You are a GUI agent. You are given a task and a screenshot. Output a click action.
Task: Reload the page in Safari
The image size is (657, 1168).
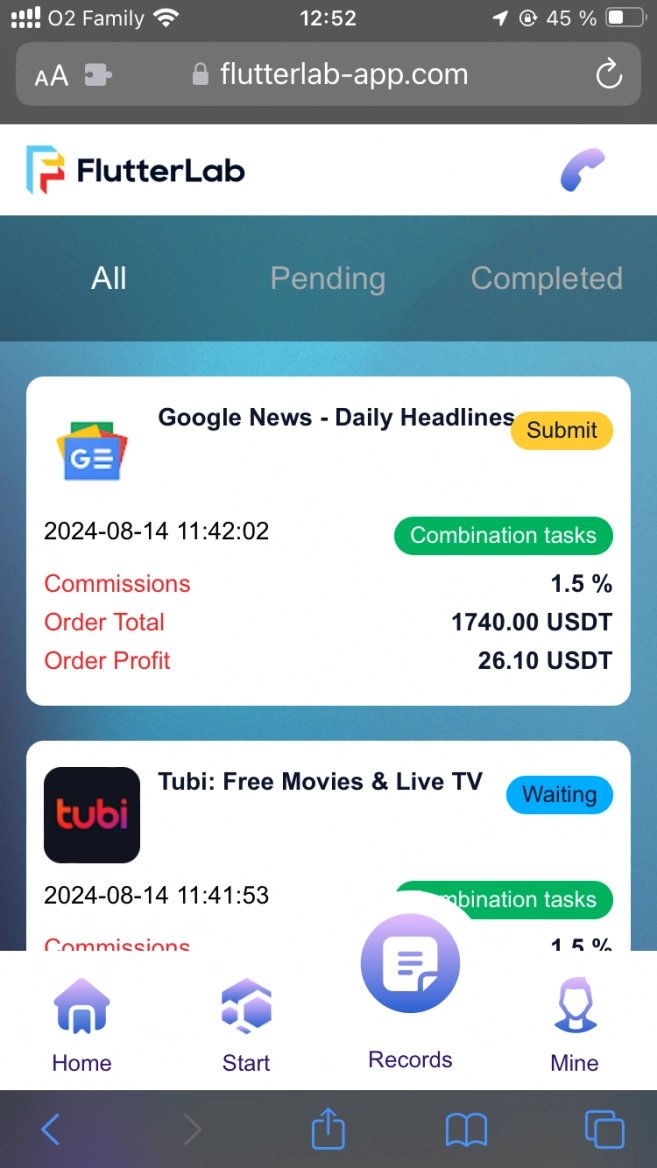click(x=608, y=75)
